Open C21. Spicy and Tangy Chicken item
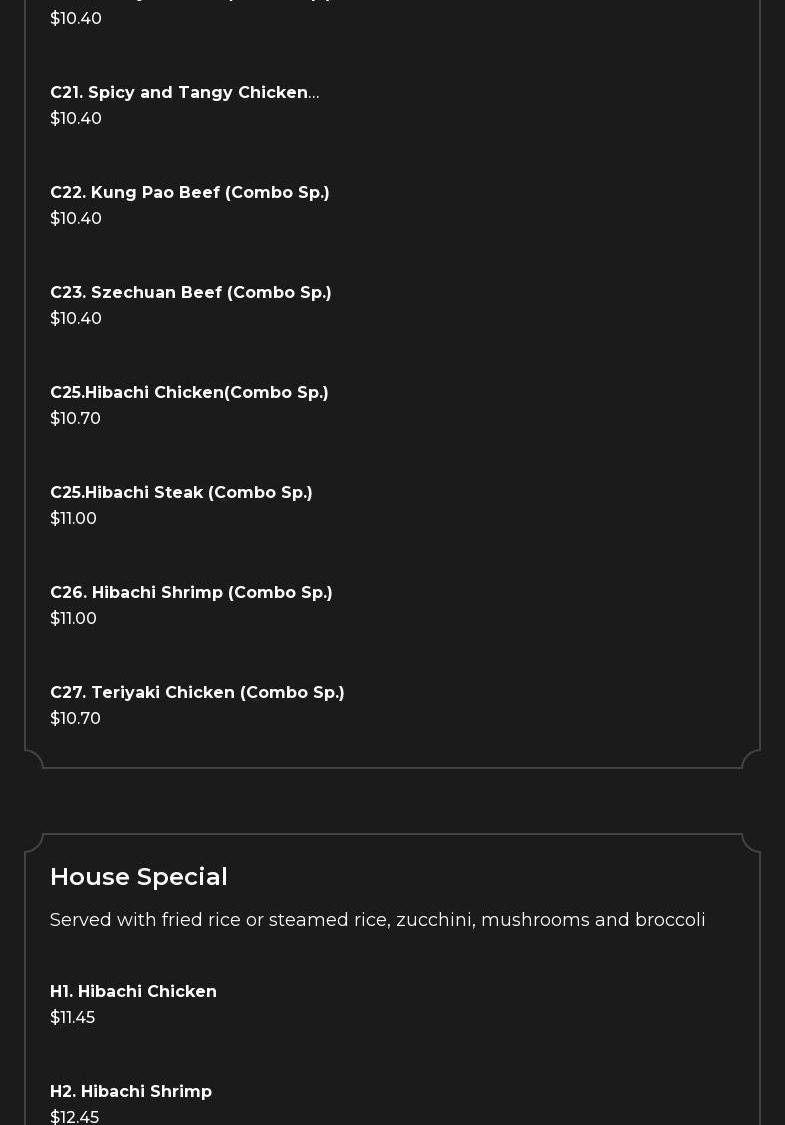785x1125 pixels. tap(184, 93)
